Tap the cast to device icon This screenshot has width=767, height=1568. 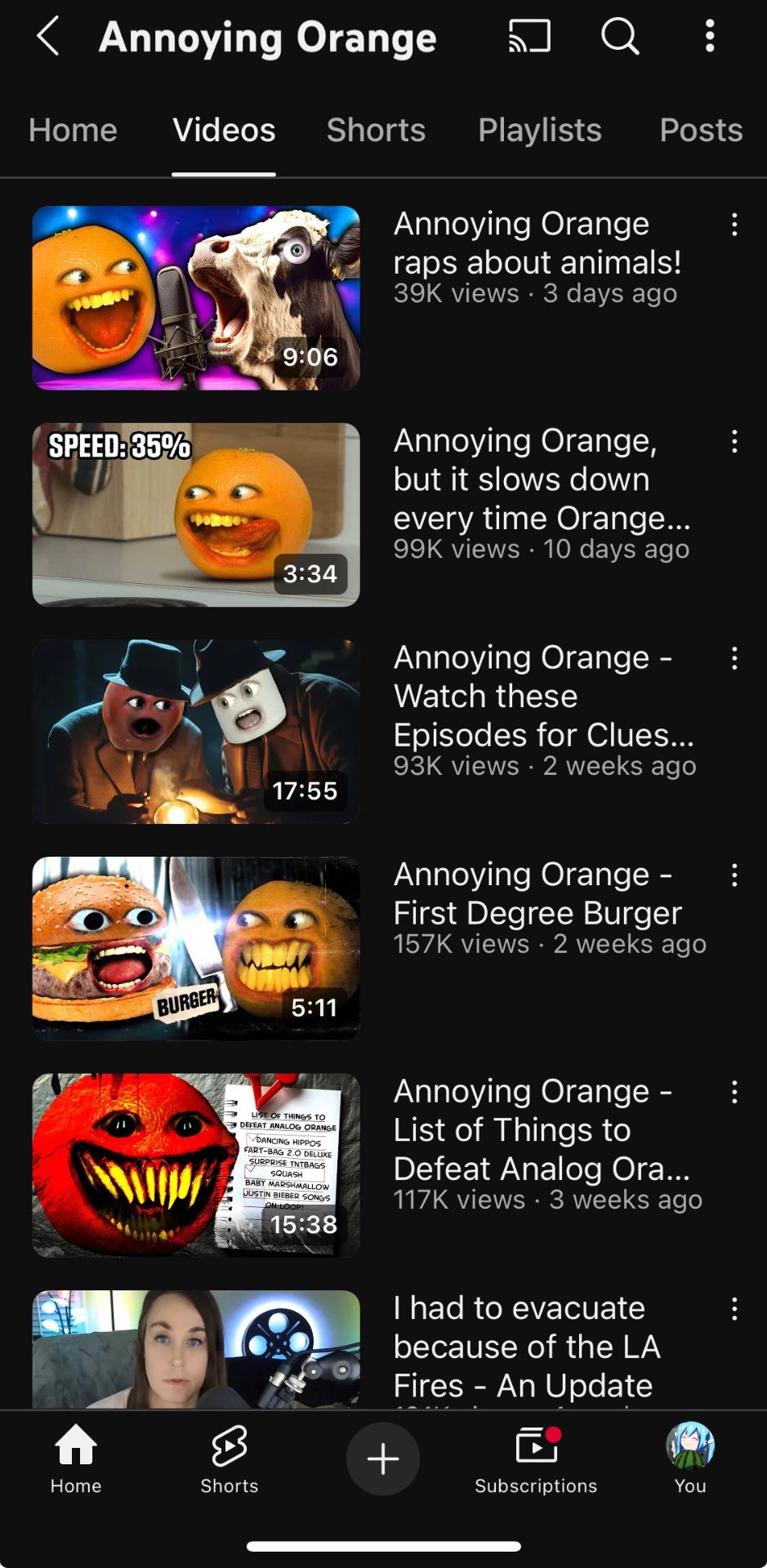point(529,37)
